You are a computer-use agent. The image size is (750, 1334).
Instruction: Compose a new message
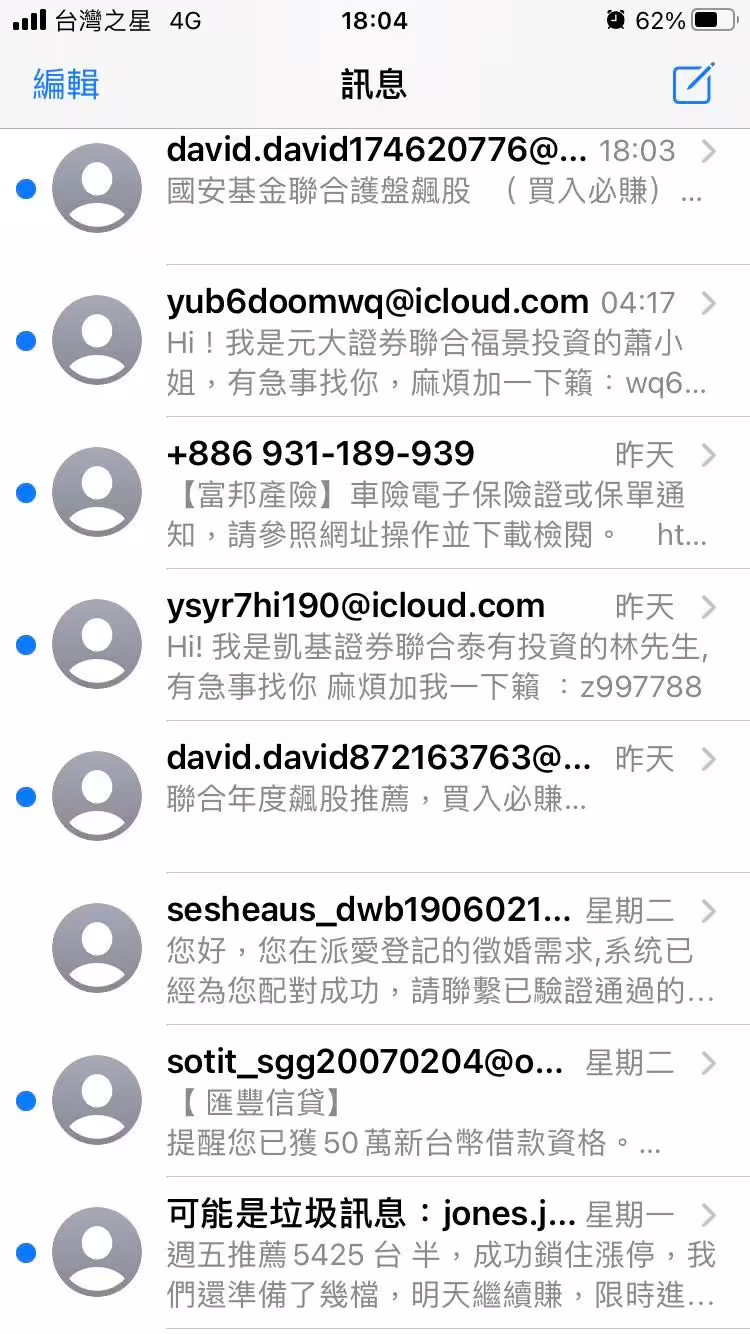pos(693,84)
